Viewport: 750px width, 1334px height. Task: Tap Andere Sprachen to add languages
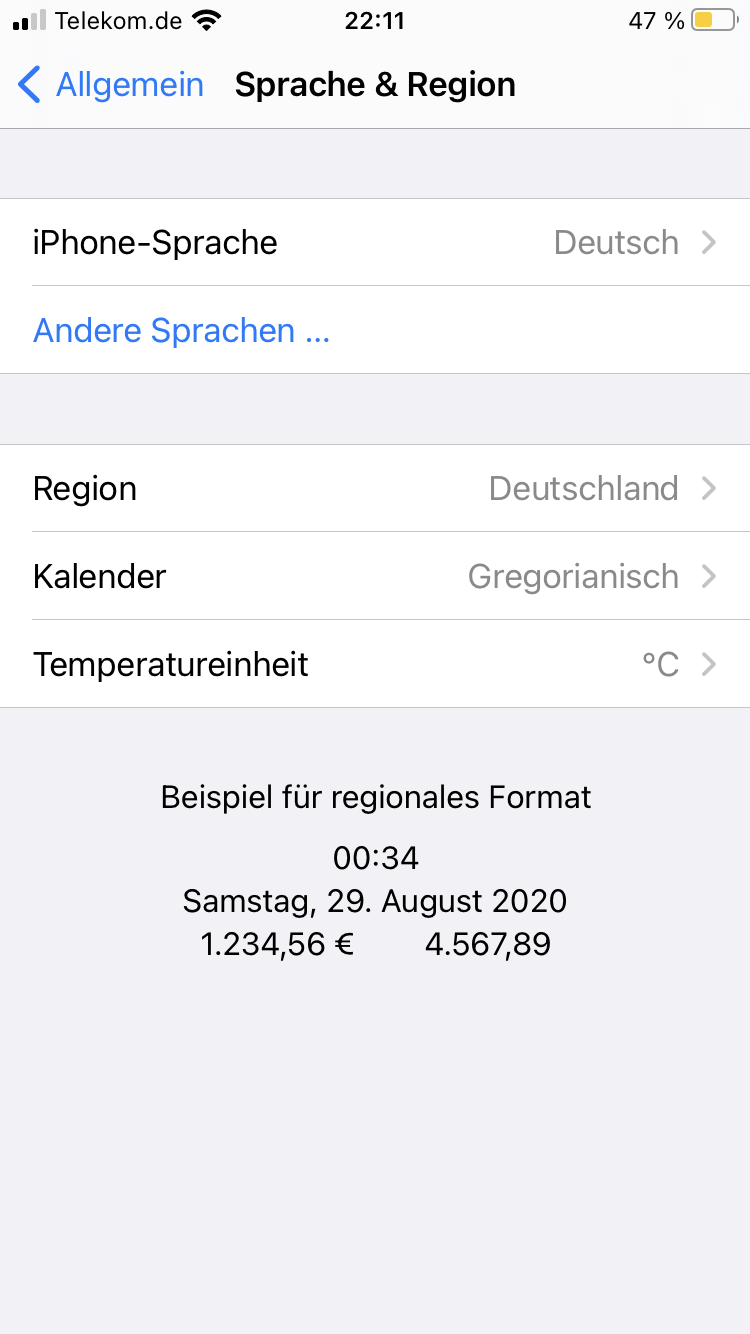182,331
